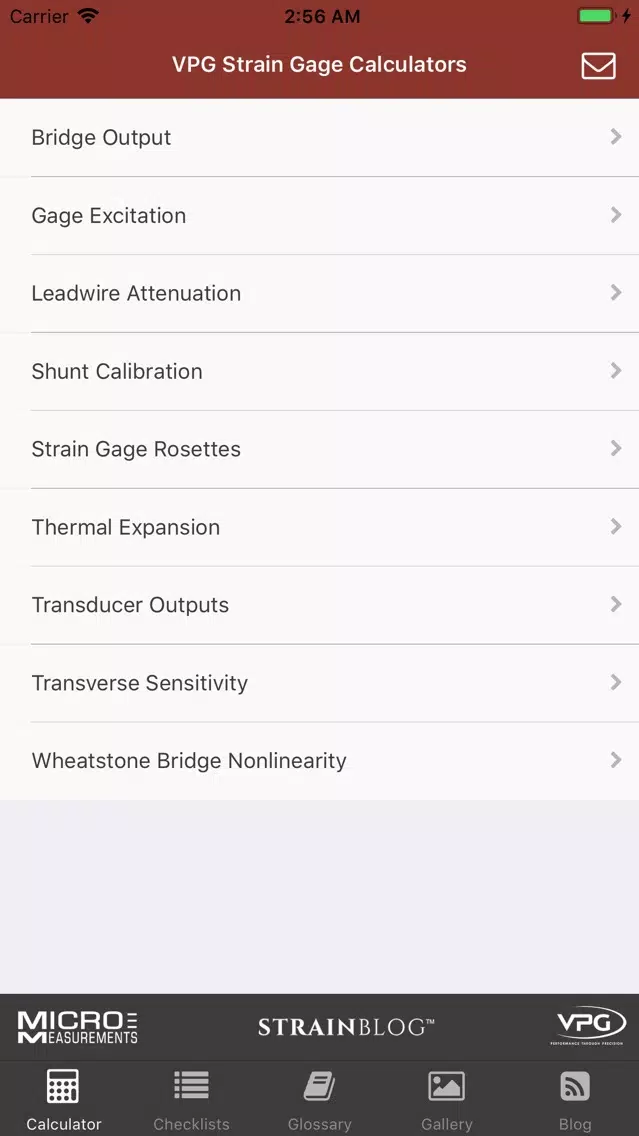639x1136 pixels.
Task: Select the Gage Excitation row
Action: click(x=320, y=215)
